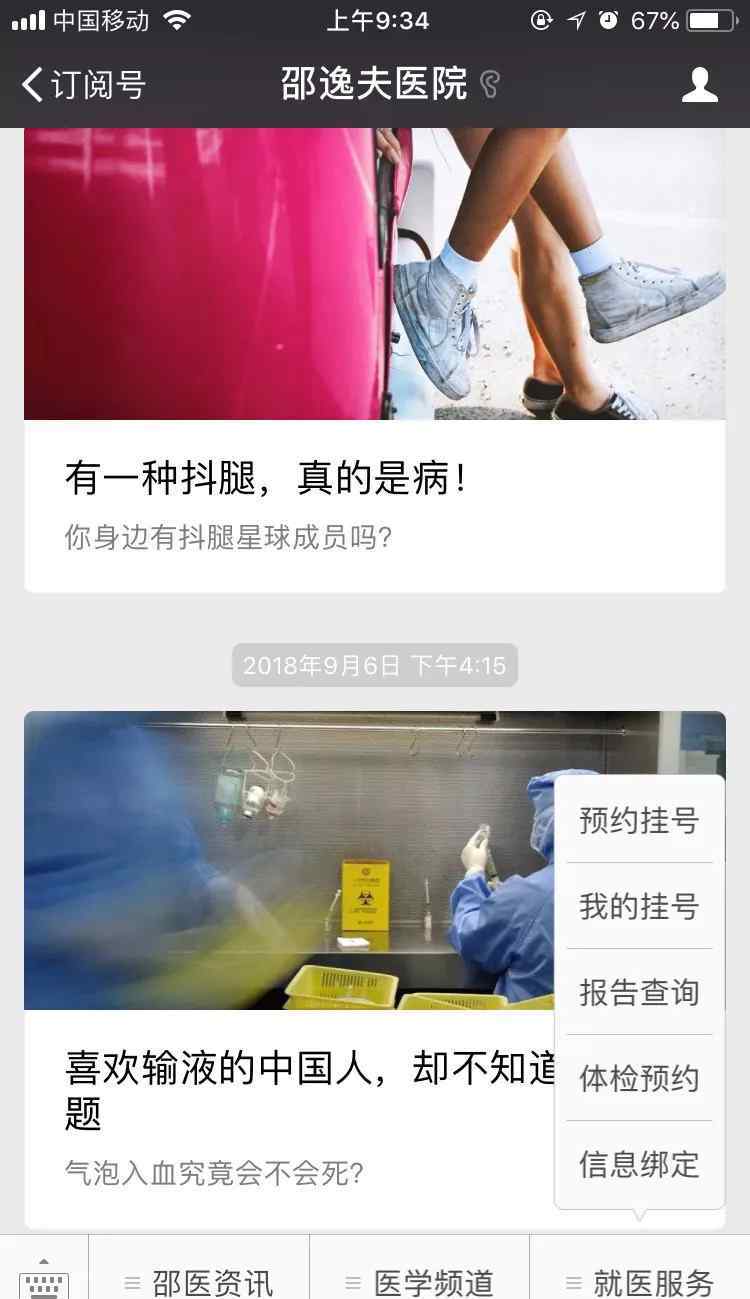Tap the 体检预约 option
The width and height of the screenshot is (750, 1299).
click(639, 1078)
